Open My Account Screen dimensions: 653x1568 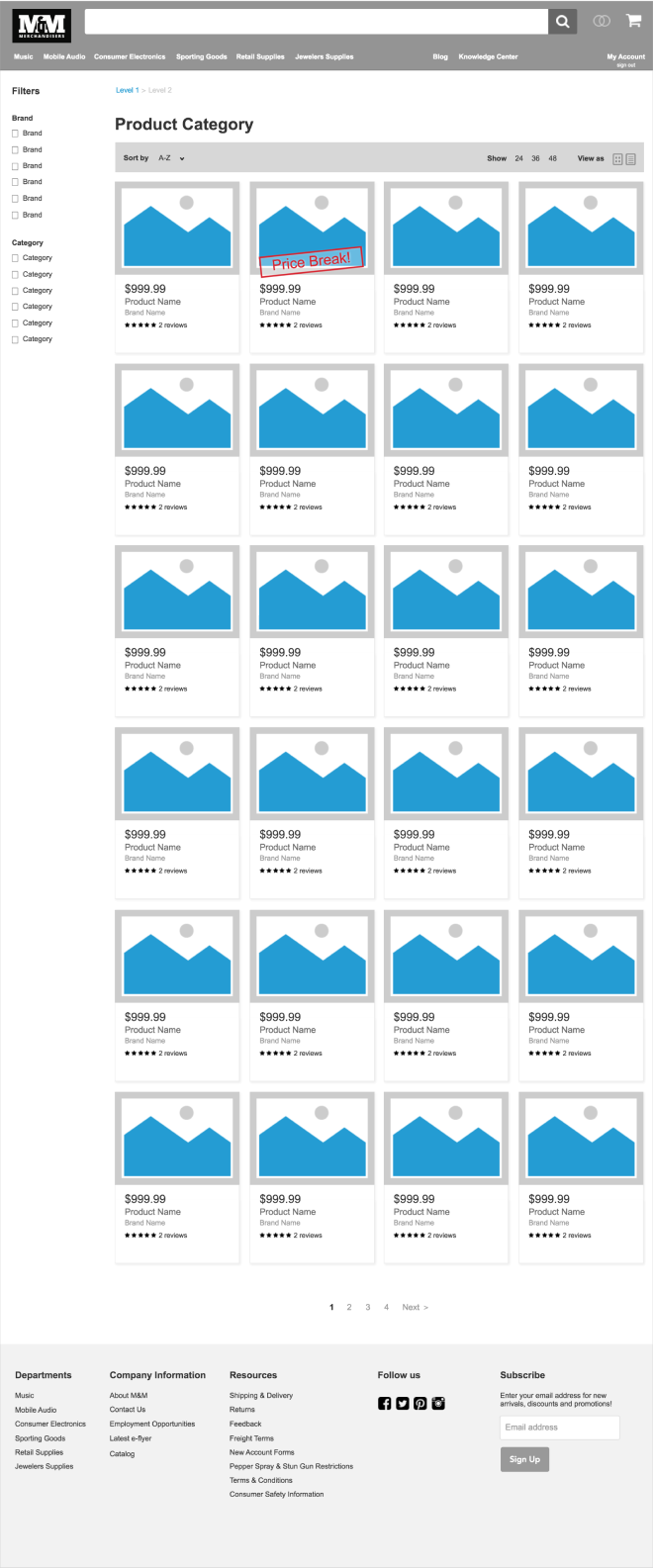click(x=625, y=56)
